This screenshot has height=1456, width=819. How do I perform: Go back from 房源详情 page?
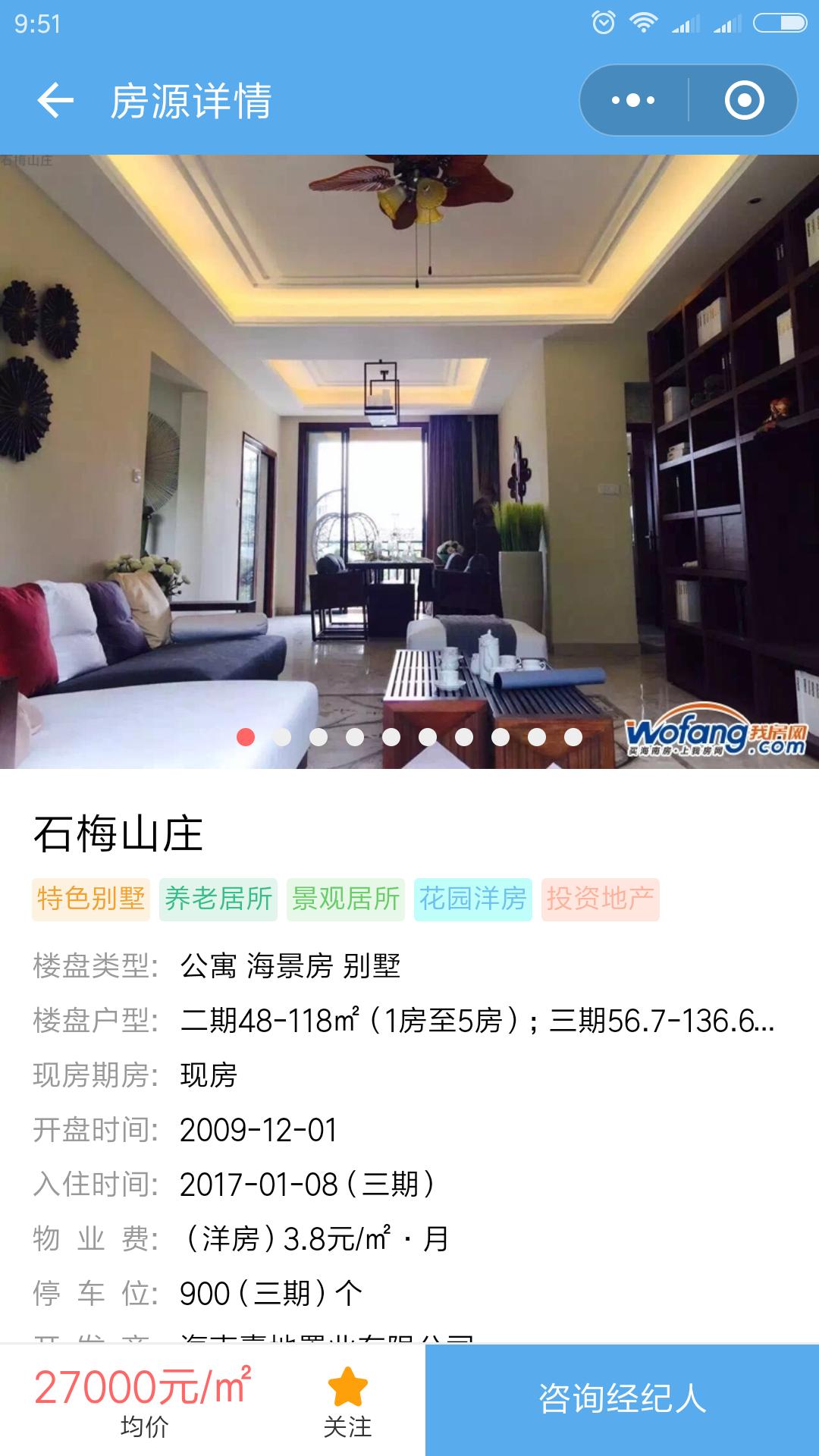pos(55,100)
